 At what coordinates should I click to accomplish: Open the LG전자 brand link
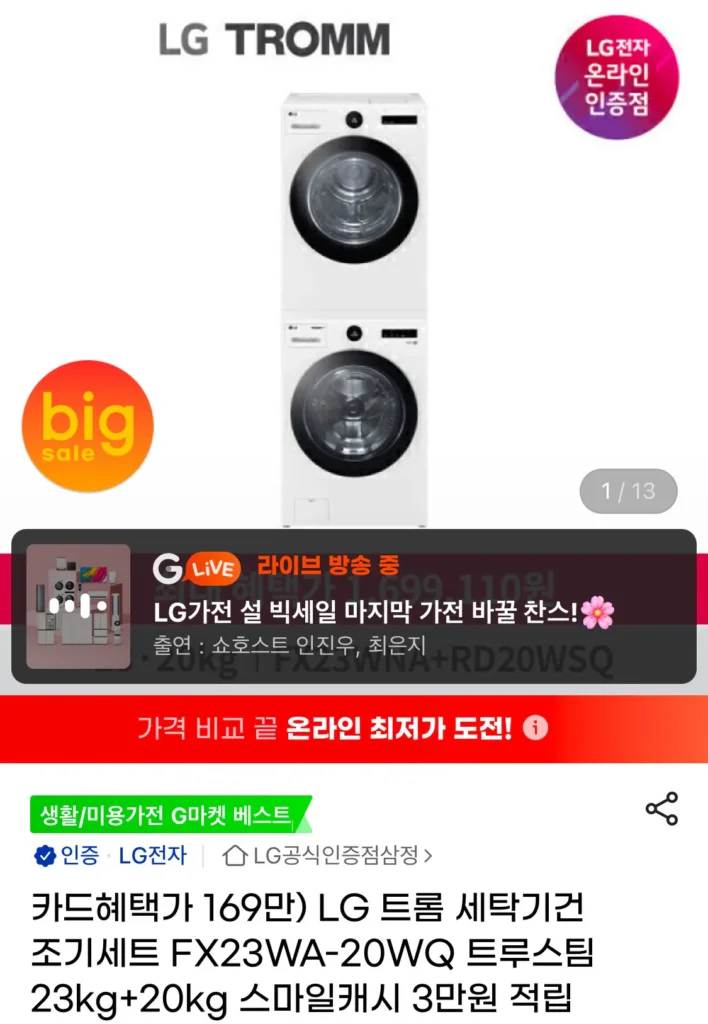152,856
